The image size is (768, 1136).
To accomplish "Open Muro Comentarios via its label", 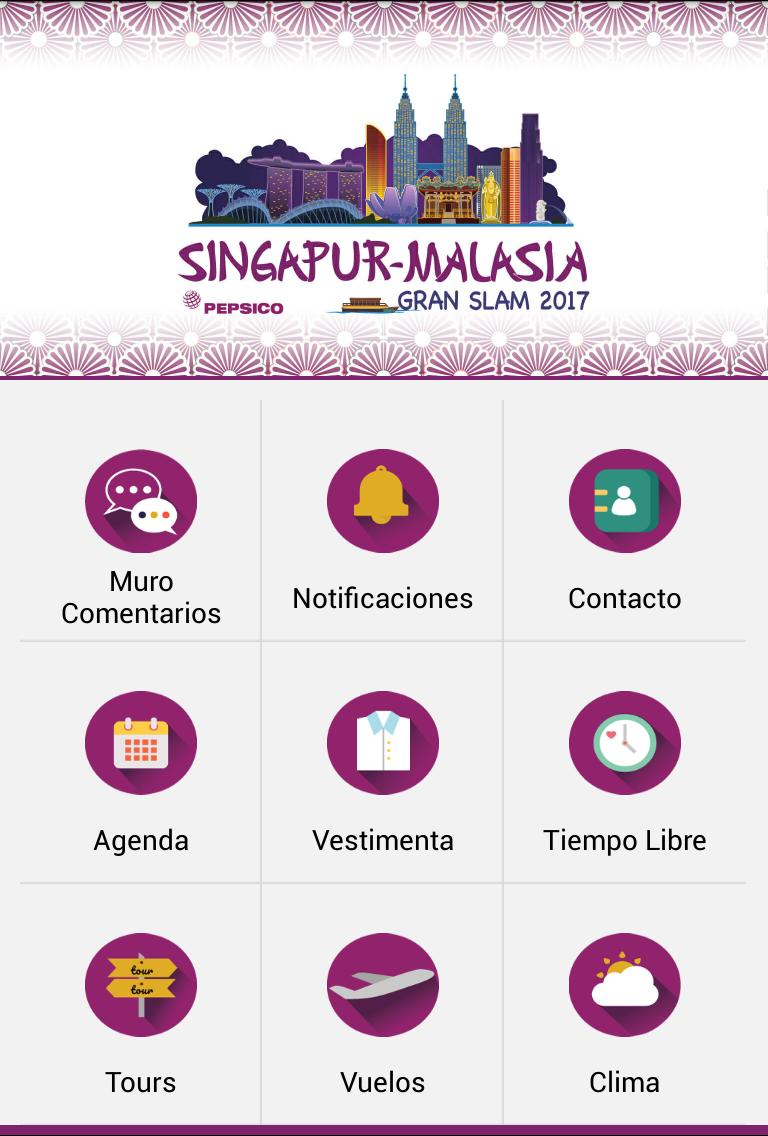I will [x=141, y=598].
